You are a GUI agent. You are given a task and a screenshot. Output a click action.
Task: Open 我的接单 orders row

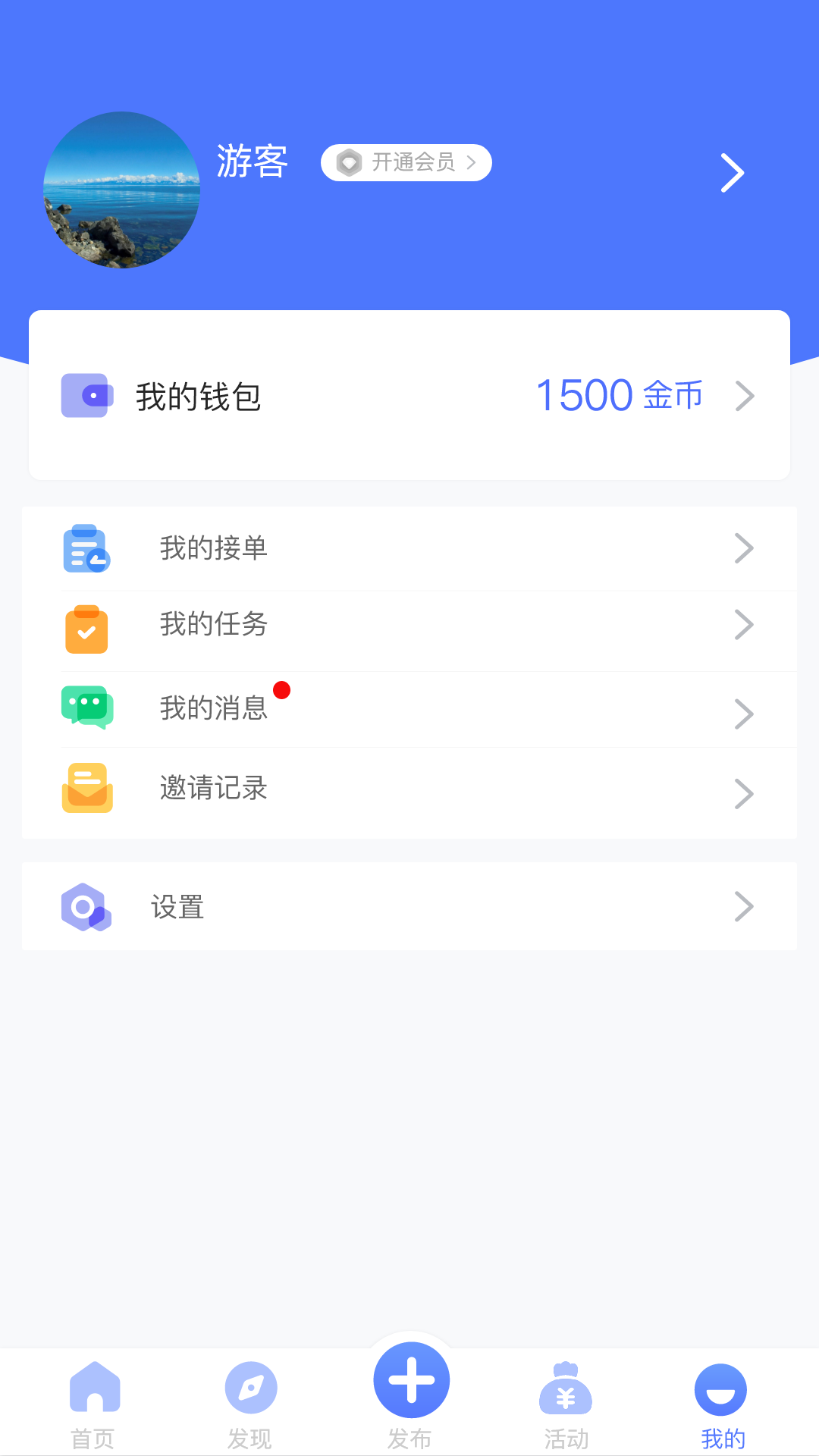[x=409, y=548]
